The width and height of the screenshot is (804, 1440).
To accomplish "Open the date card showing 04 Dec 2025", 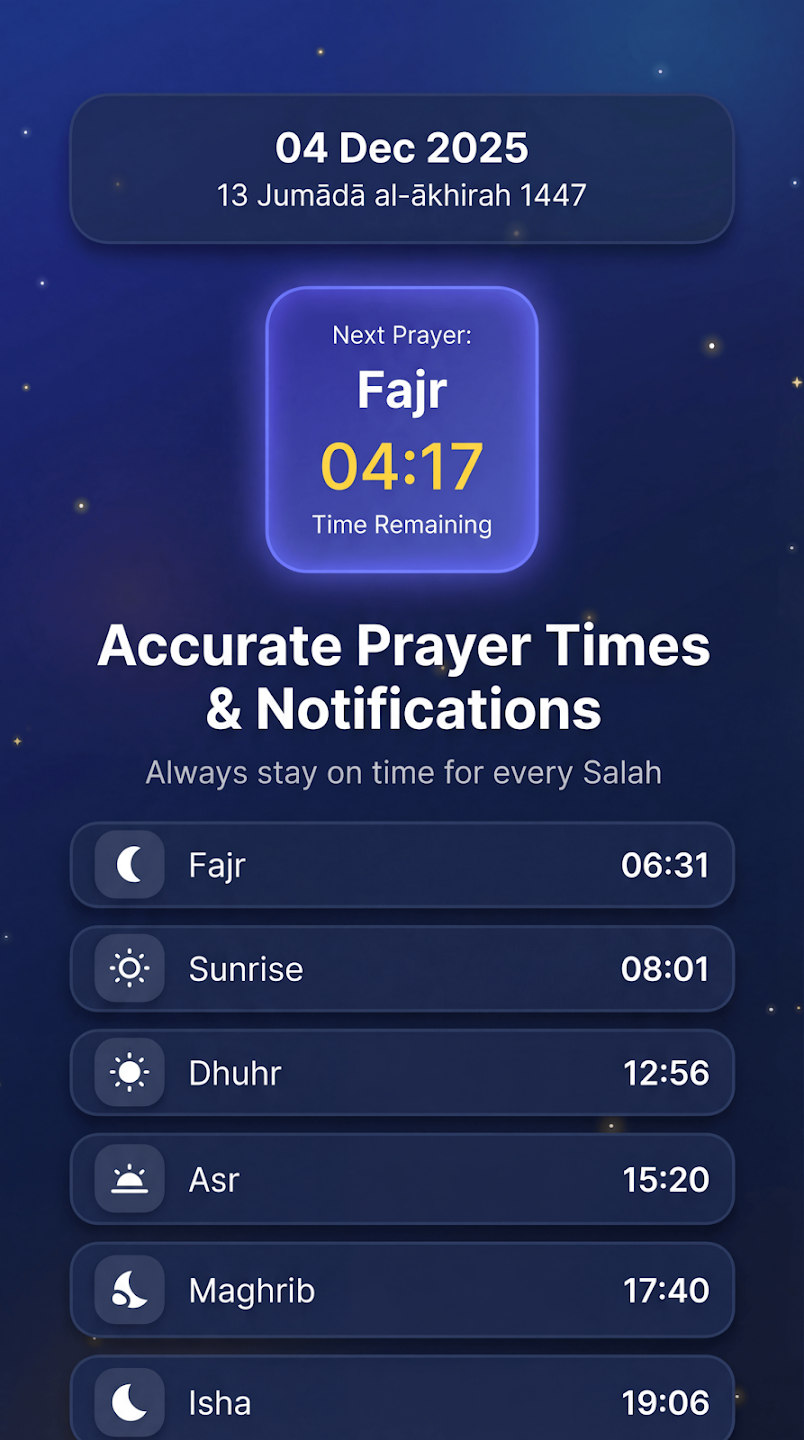I will tap(402, 147).
